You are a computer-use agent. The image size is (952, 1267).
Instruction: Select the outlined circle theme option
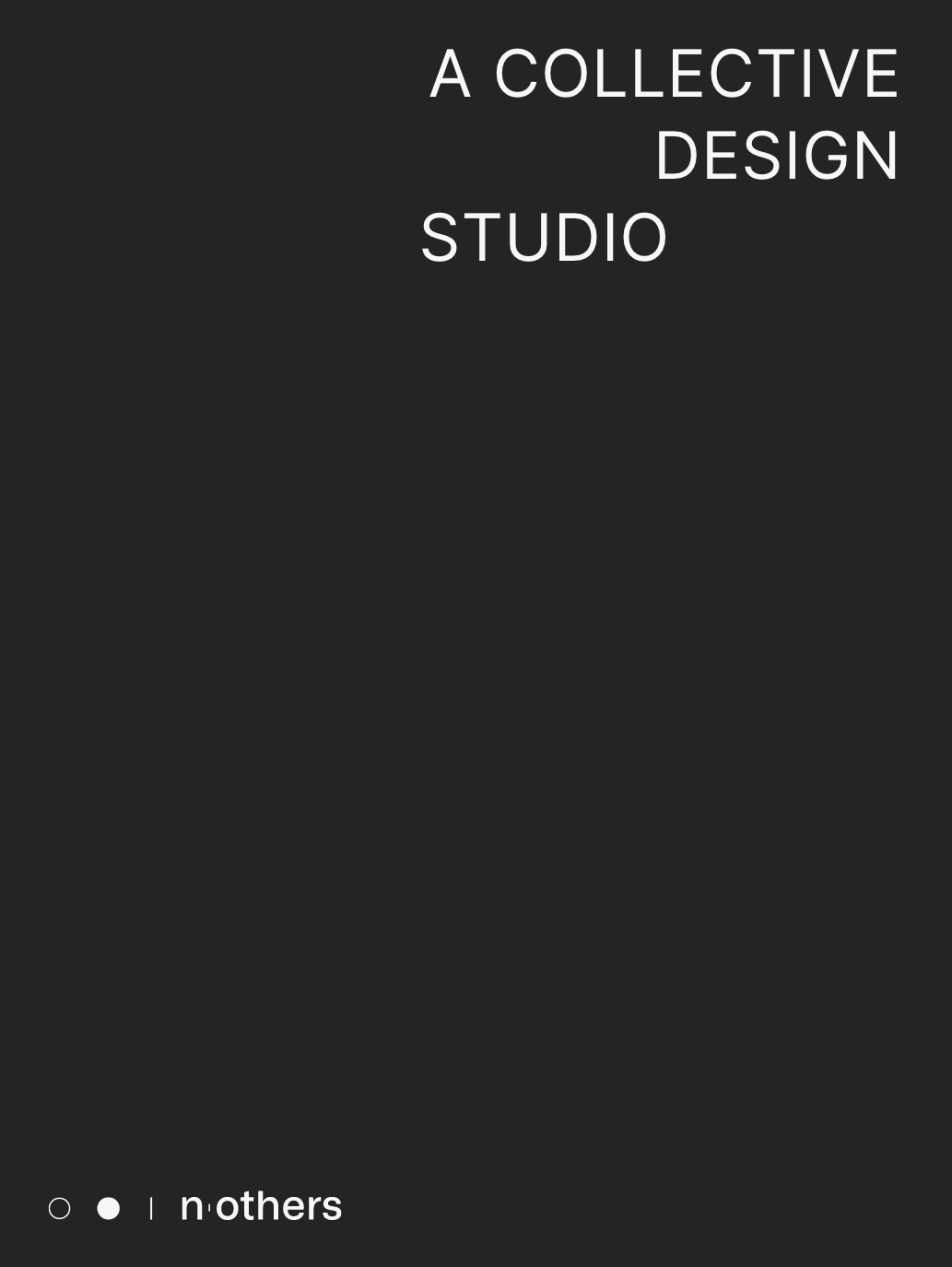coord(59,1208)
